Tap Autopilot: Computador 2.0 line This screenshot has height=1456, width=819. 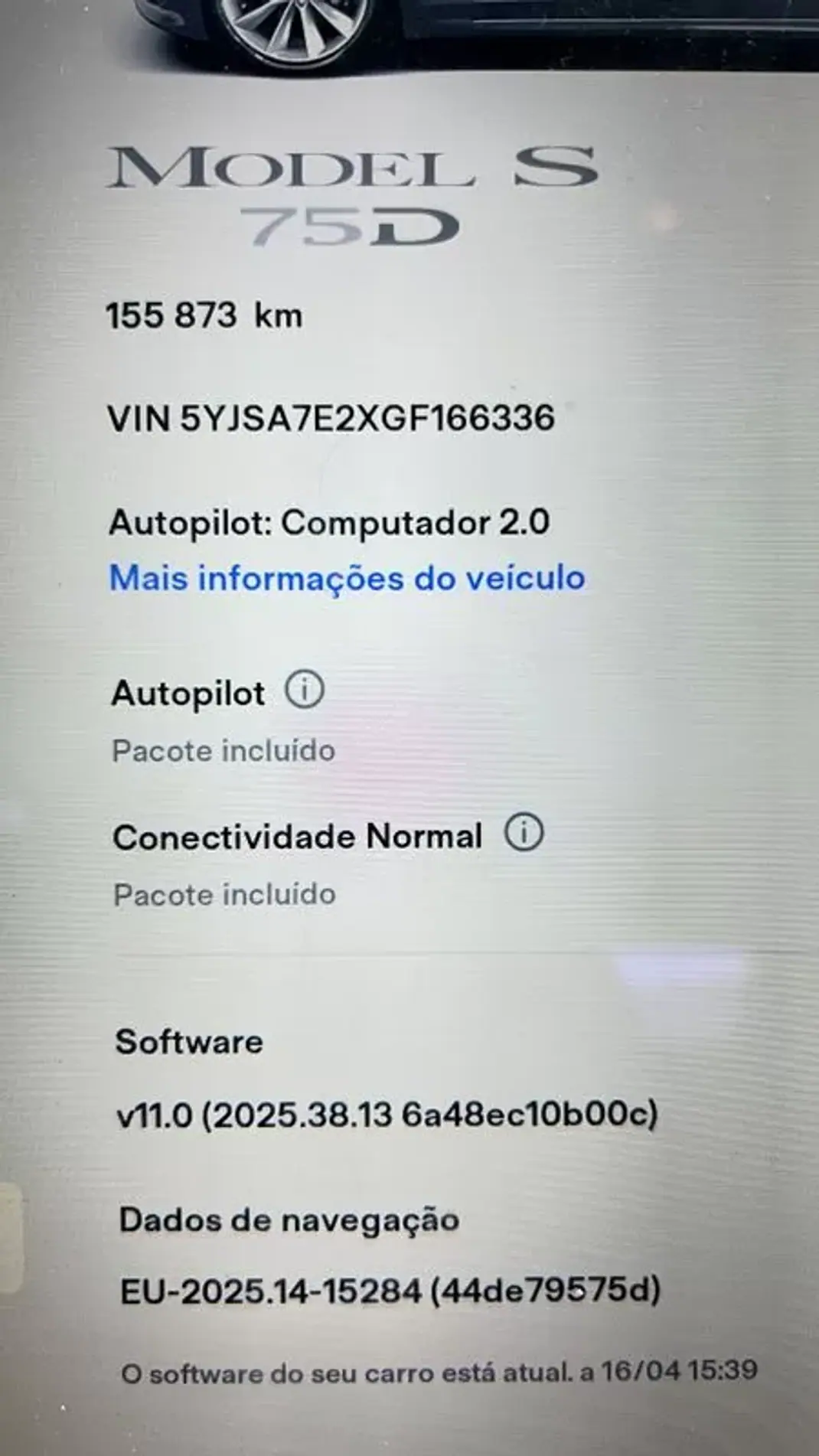click(x=329, y=524)
